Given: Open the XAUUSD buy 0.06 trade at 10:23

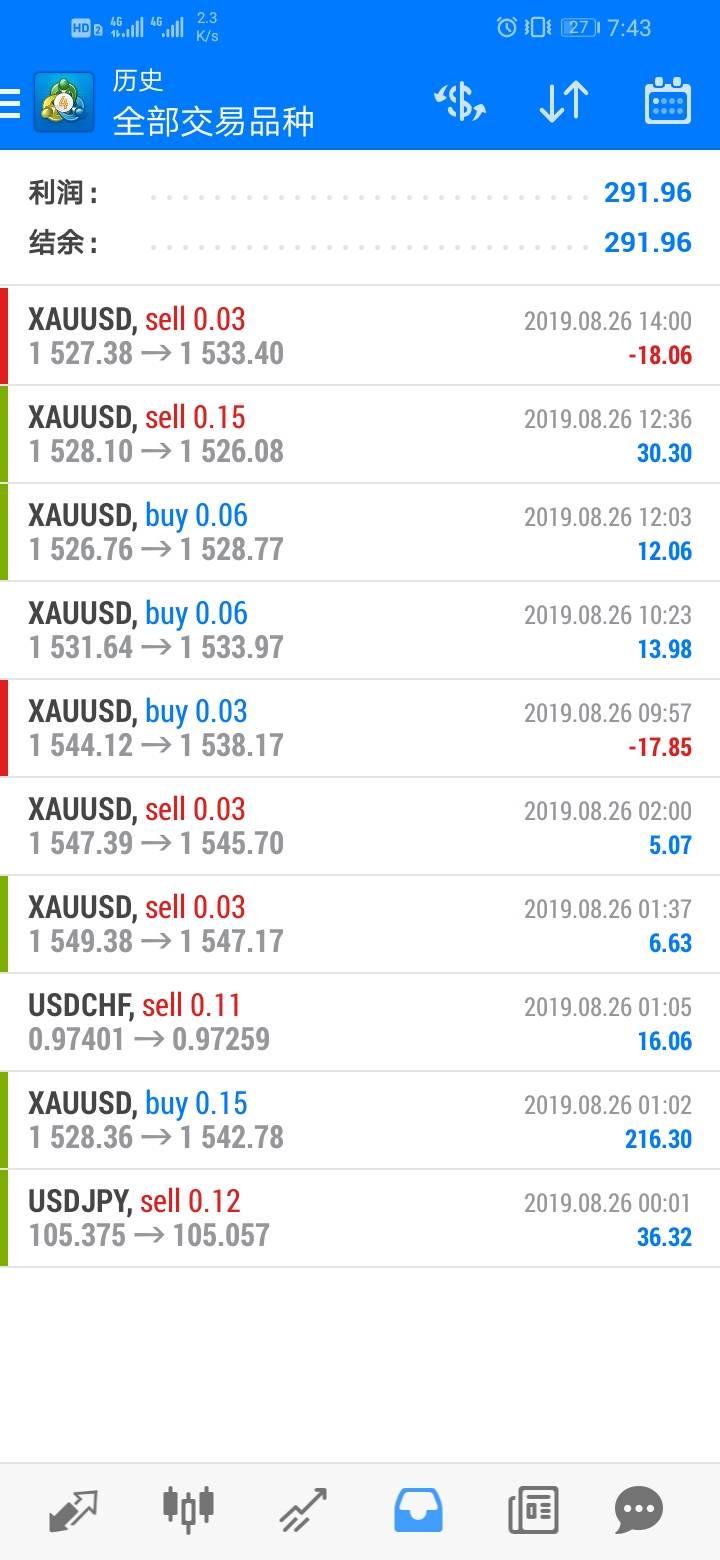Looking at the screenshot, I should tap(360, 630).
